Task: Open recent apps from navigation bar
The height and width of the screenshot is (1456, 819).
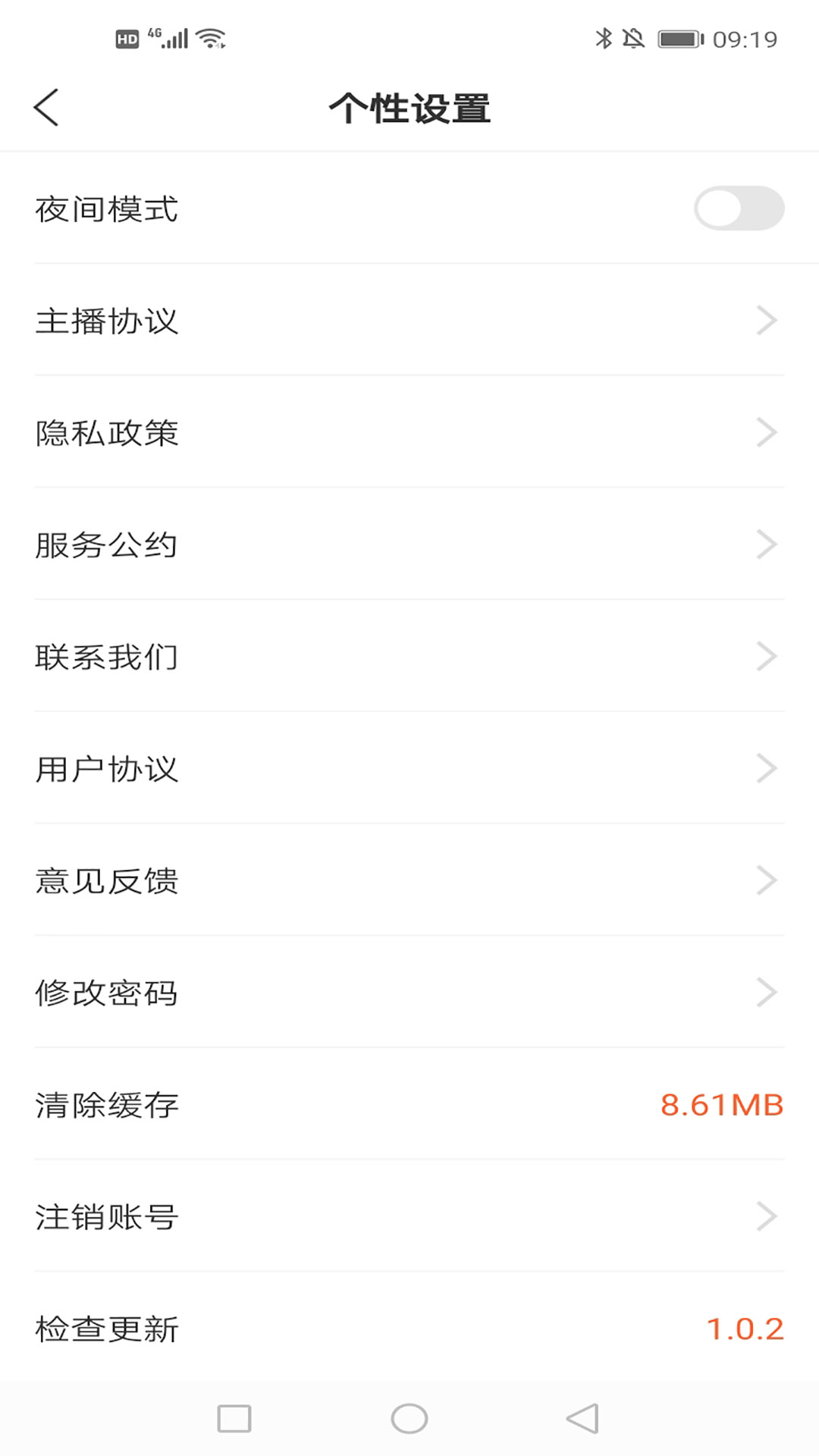Action: [x=234, y=1418]
